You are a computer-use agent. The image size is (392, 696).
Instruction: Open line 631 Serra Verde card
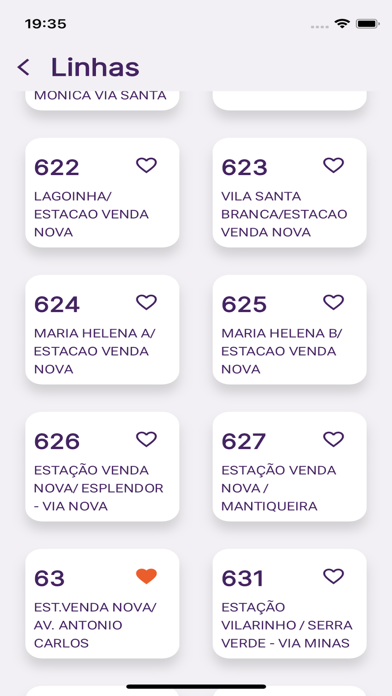click(289, 604)
